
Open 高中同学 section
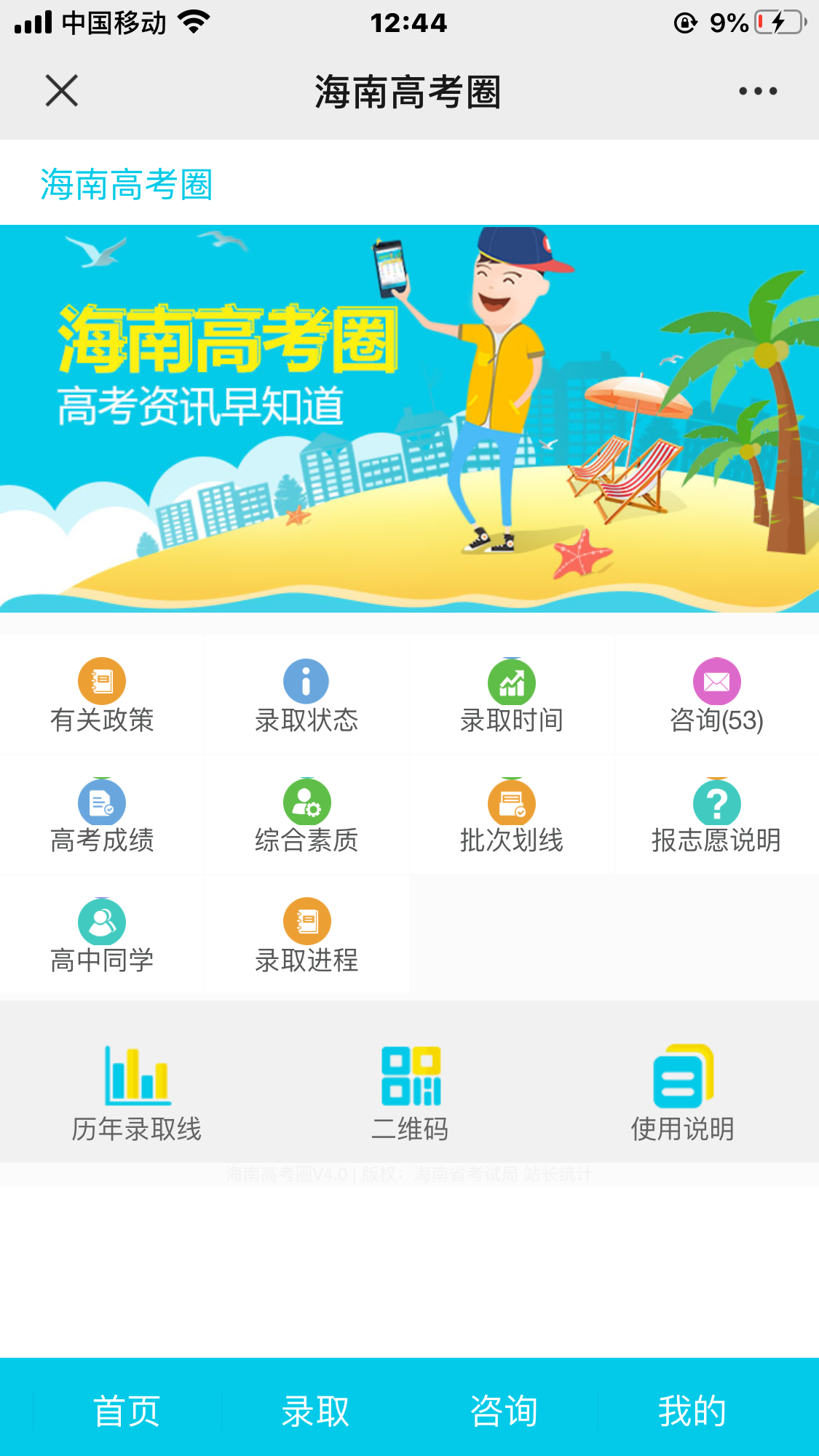102,936
